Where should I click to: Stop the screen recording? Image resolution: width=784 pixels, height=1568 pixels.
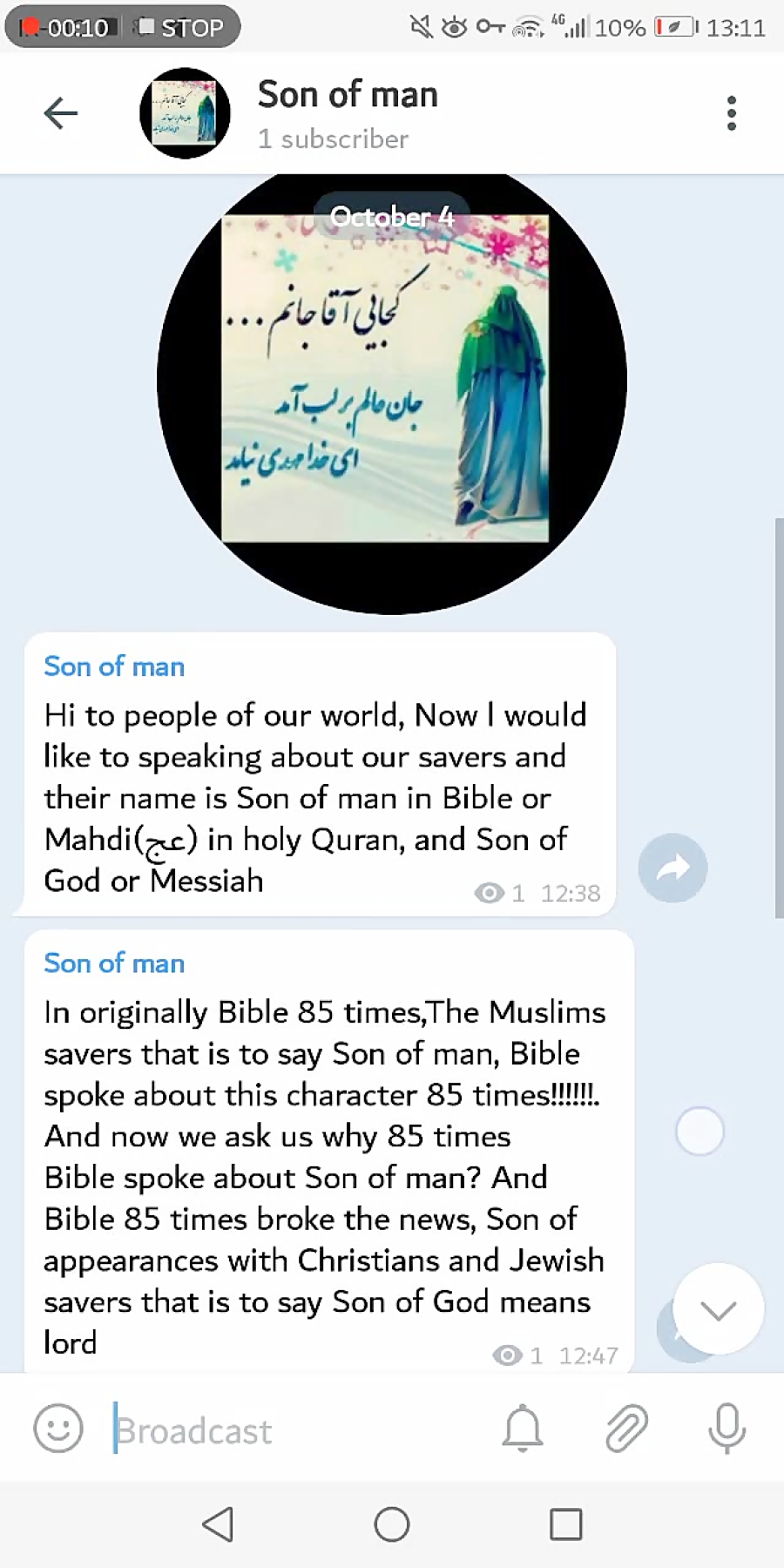click(x=182, y=28)
